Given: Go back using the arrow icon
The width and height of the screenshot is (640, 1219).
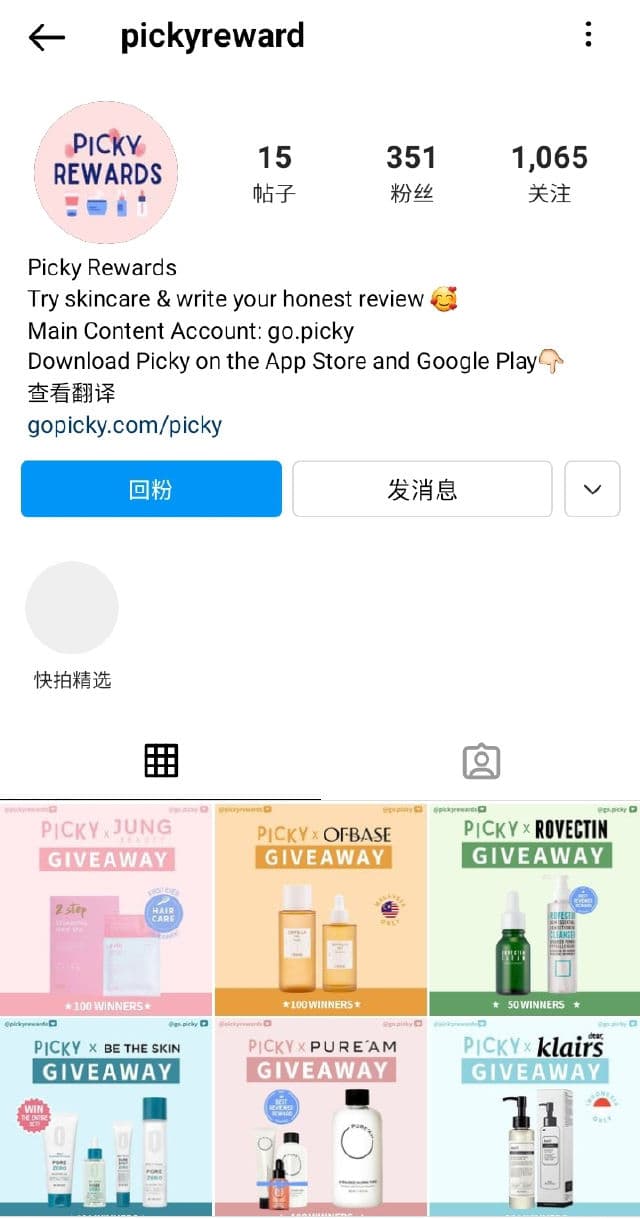Looking at the screenshot, I should pos(47,38).
